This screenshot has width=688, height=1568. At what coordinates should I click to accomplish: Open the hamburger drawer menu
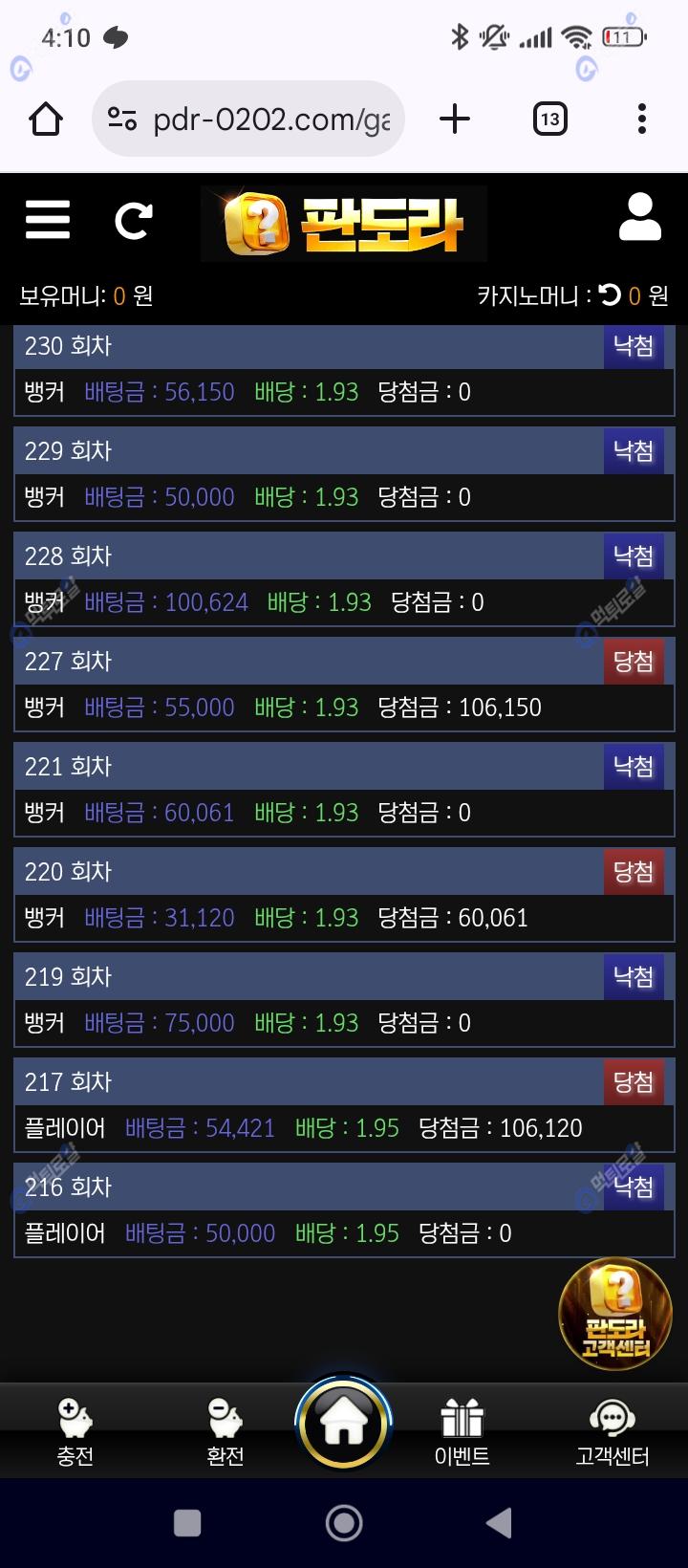click(48, 220)
